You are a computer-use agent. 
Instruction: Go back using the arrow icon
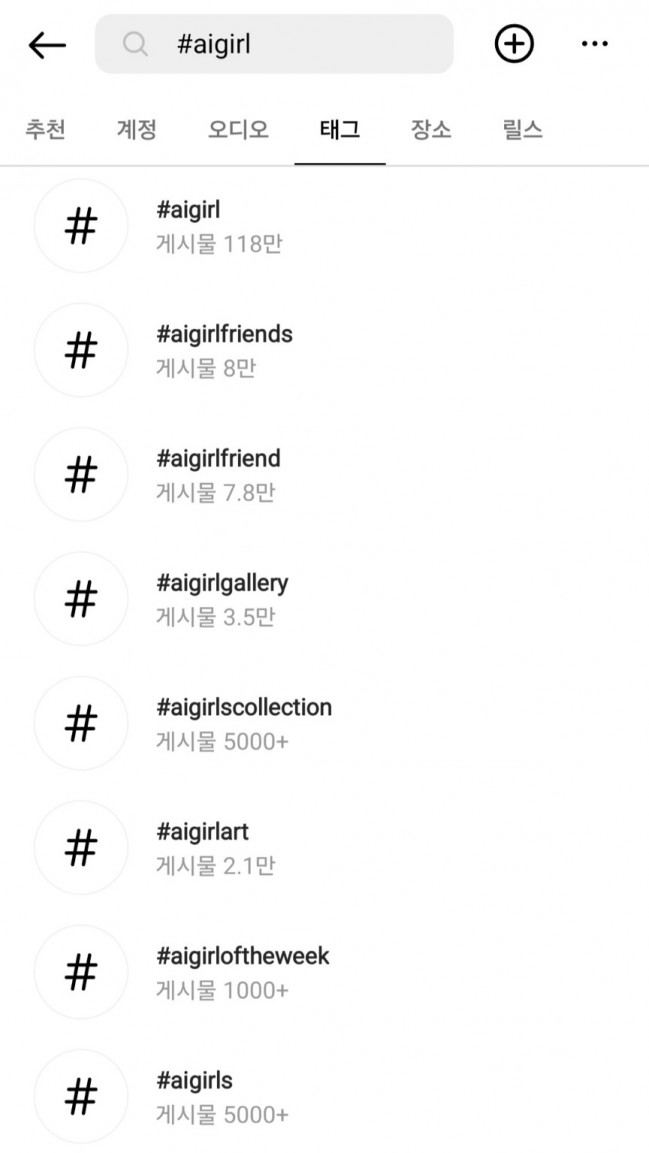pyautogui.click(x=46, y=45)
